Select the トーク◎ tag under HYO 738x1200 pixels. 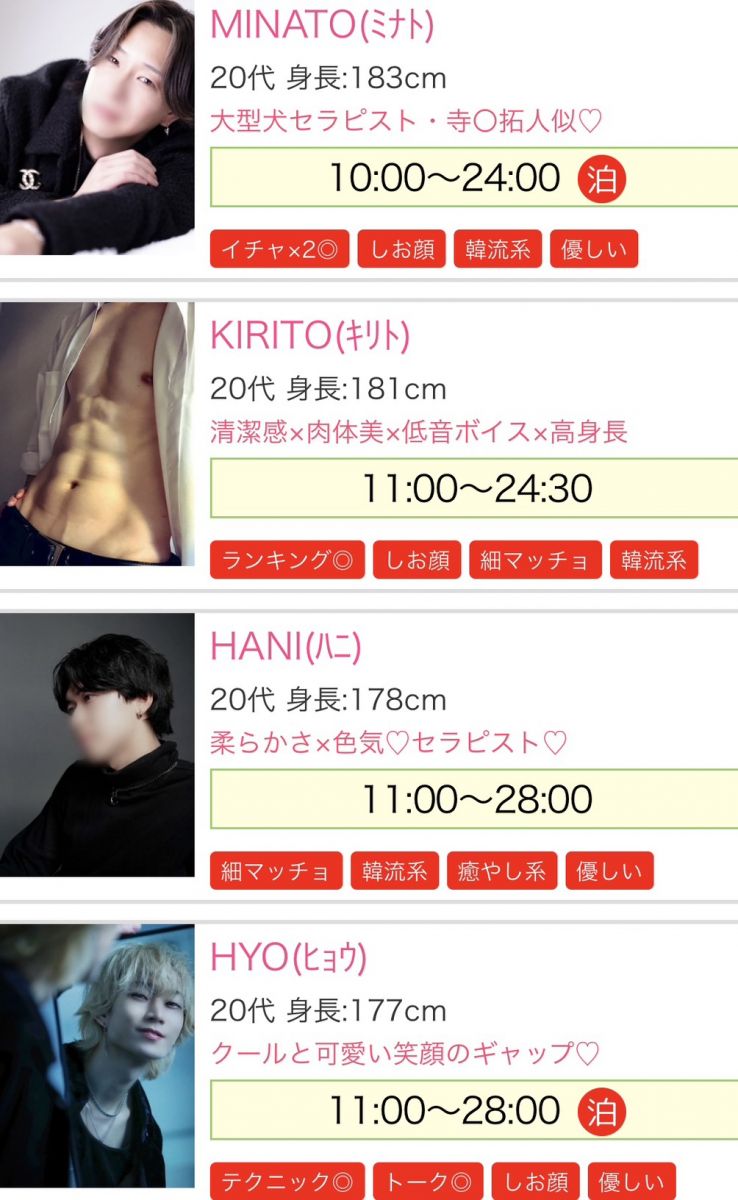tap(428, 1182)
